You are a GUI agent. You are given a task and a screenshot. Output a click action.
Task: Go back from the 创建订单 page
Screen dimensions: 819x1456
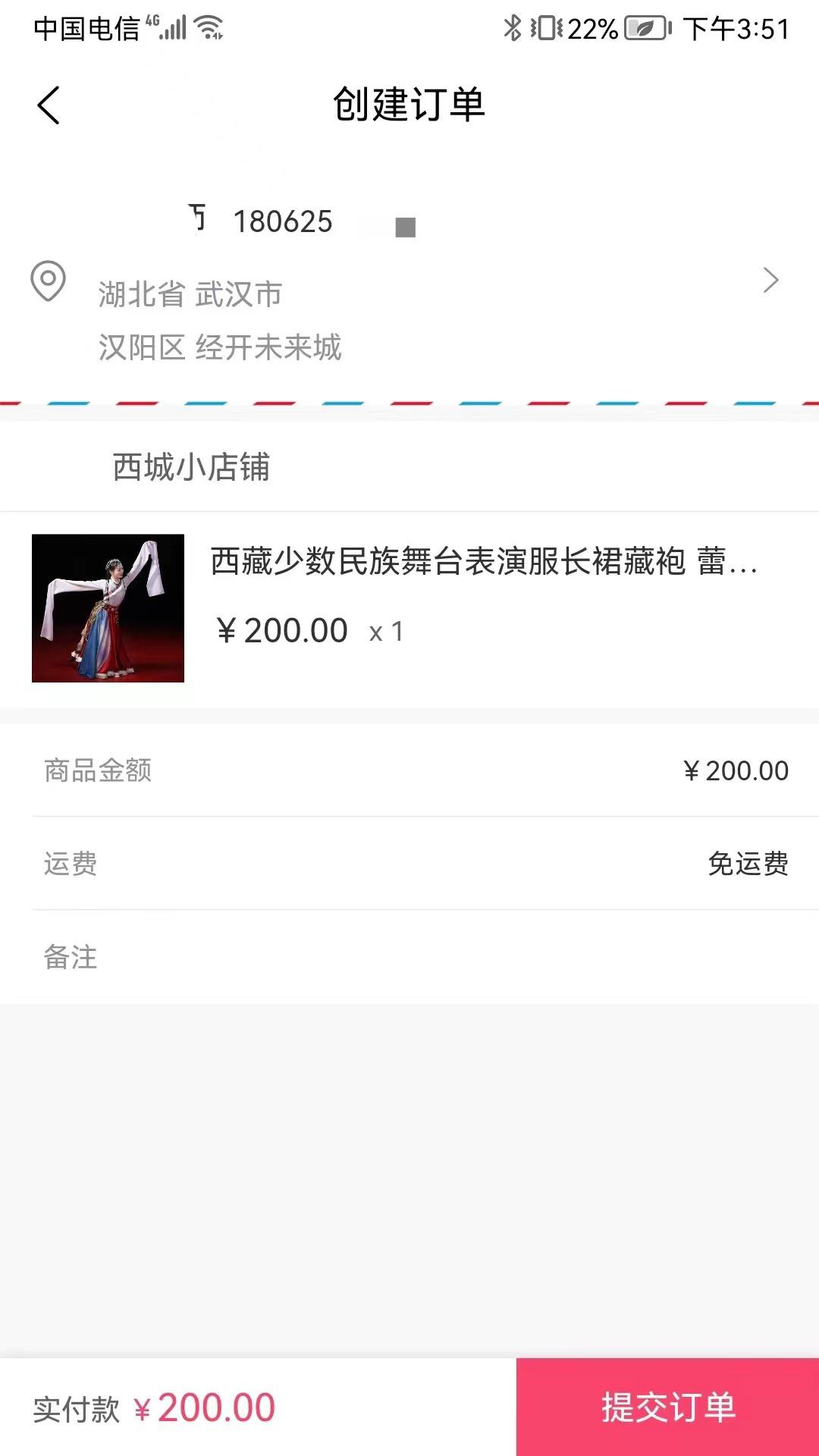point(49,105)
